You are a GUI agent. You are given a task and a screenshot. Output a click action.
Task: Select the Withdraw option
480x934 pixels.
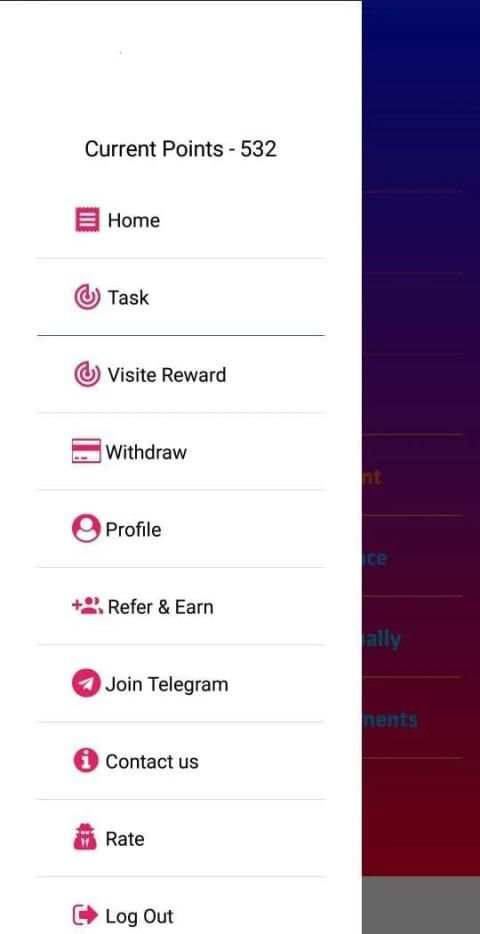[180, 452]
